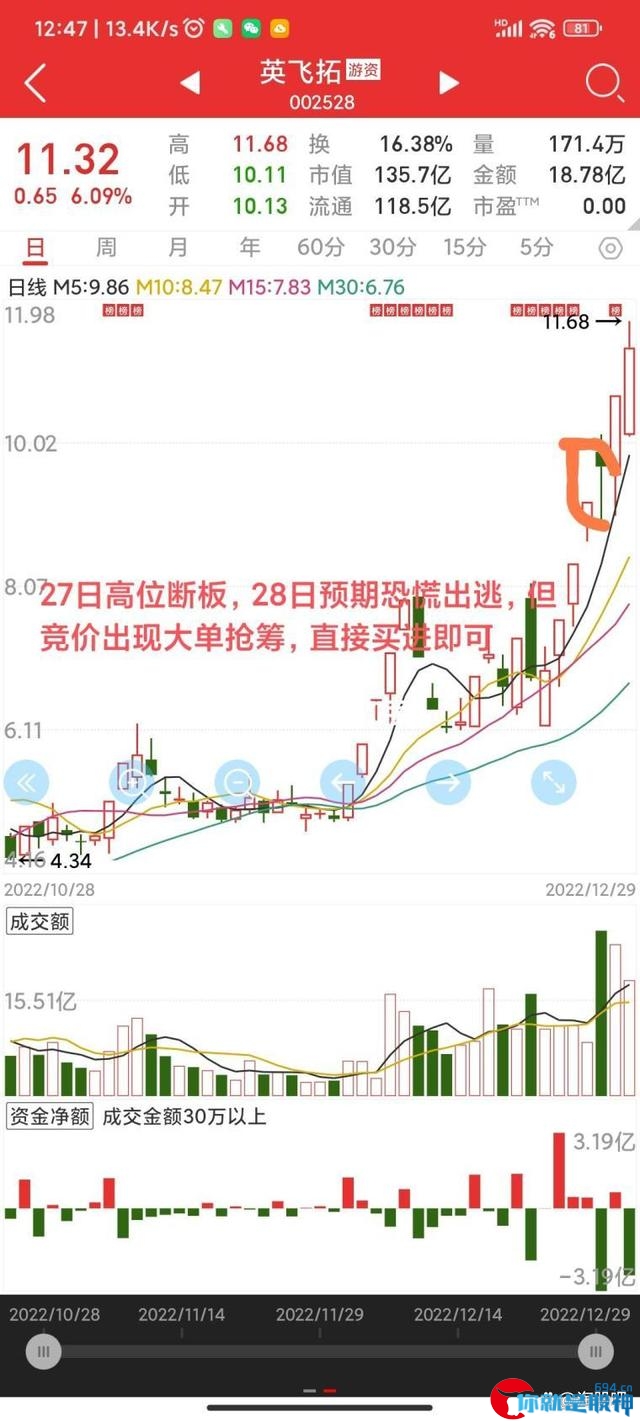Image resolution: width=640 pixels, height=1422 pixels.
Task: Switch to the next stock
Action: [x=449, y=83]
